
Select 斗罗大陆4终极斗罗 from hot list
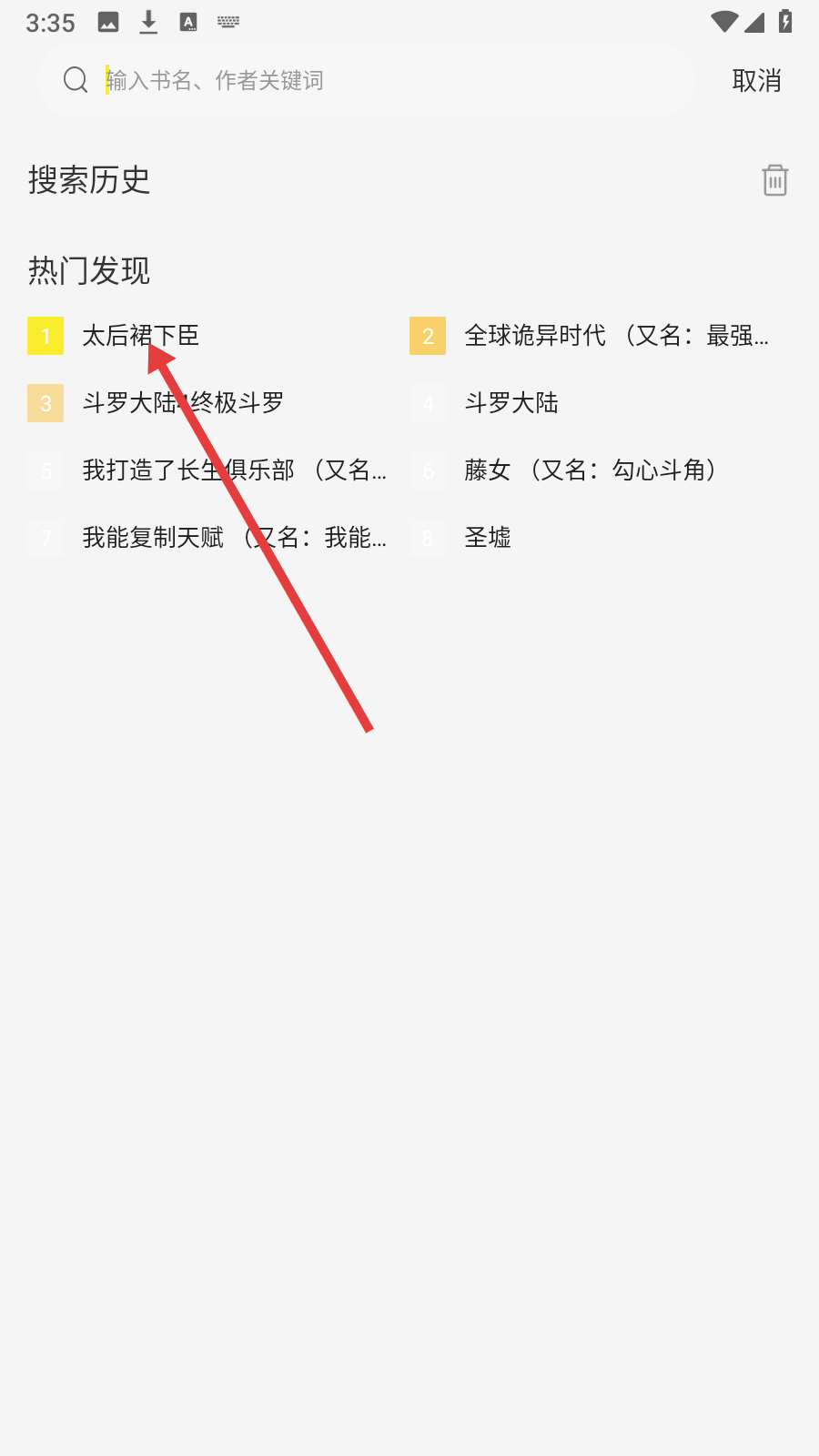(183, 403)
